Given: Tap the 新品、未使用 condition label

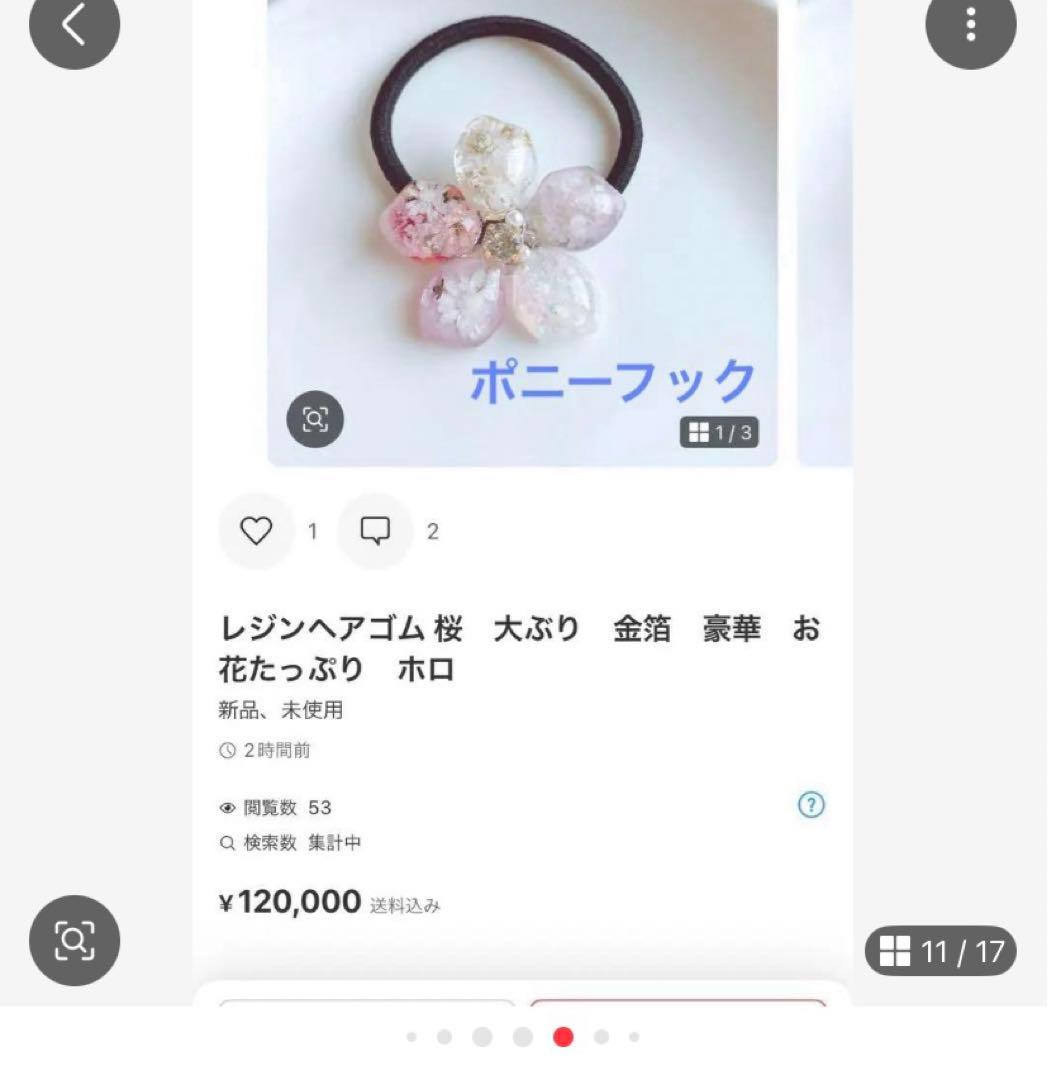Looking at the screenshot, I should pyautogui.click(x=279, y=710).
